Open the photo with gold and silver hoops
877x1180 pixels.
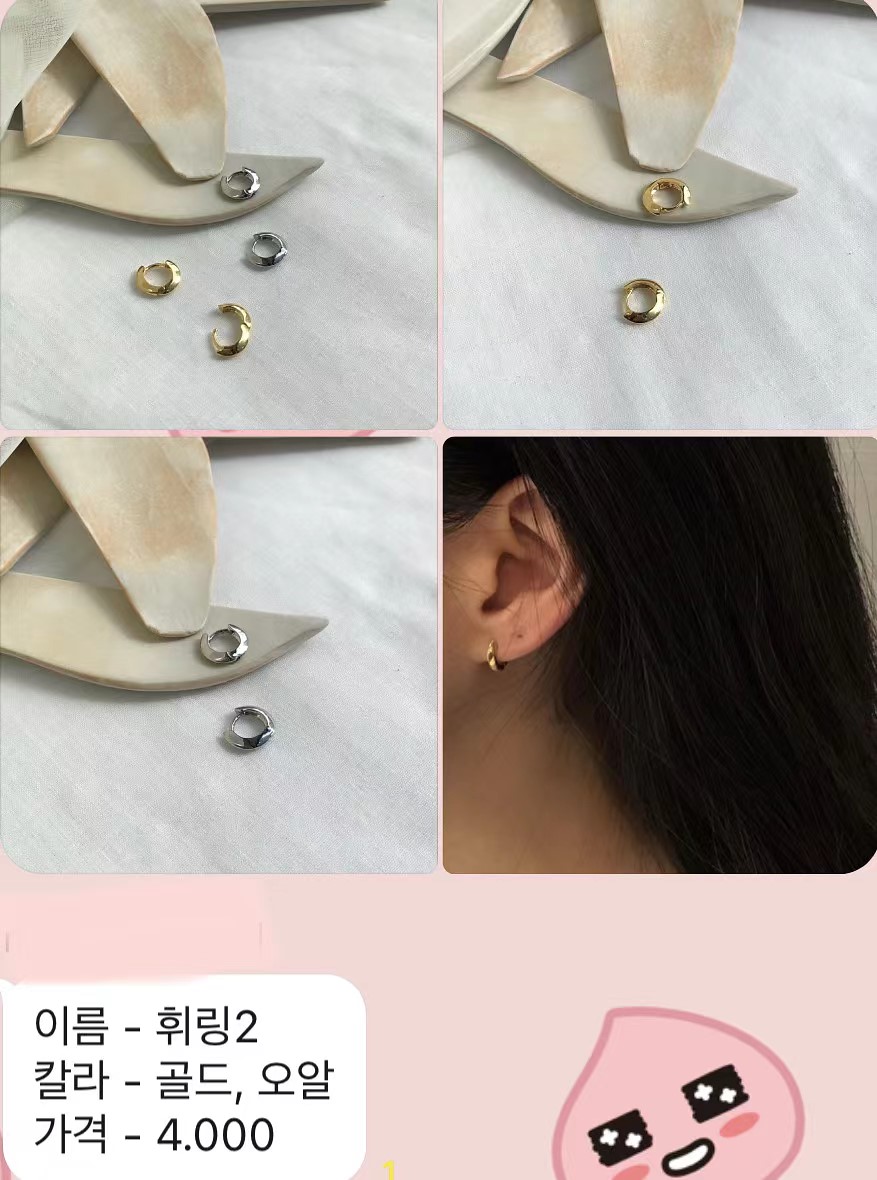click(218, 215)
